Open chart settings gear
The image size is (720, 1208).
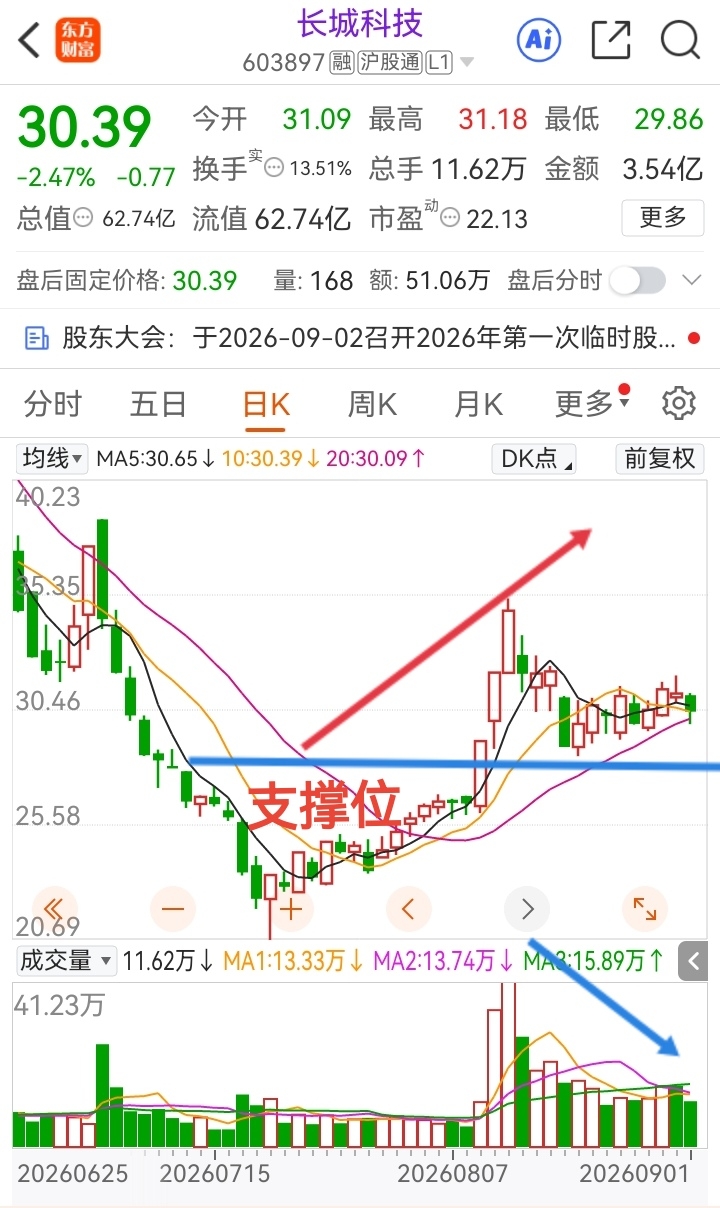pyautogui.click(x=679, y=404)
